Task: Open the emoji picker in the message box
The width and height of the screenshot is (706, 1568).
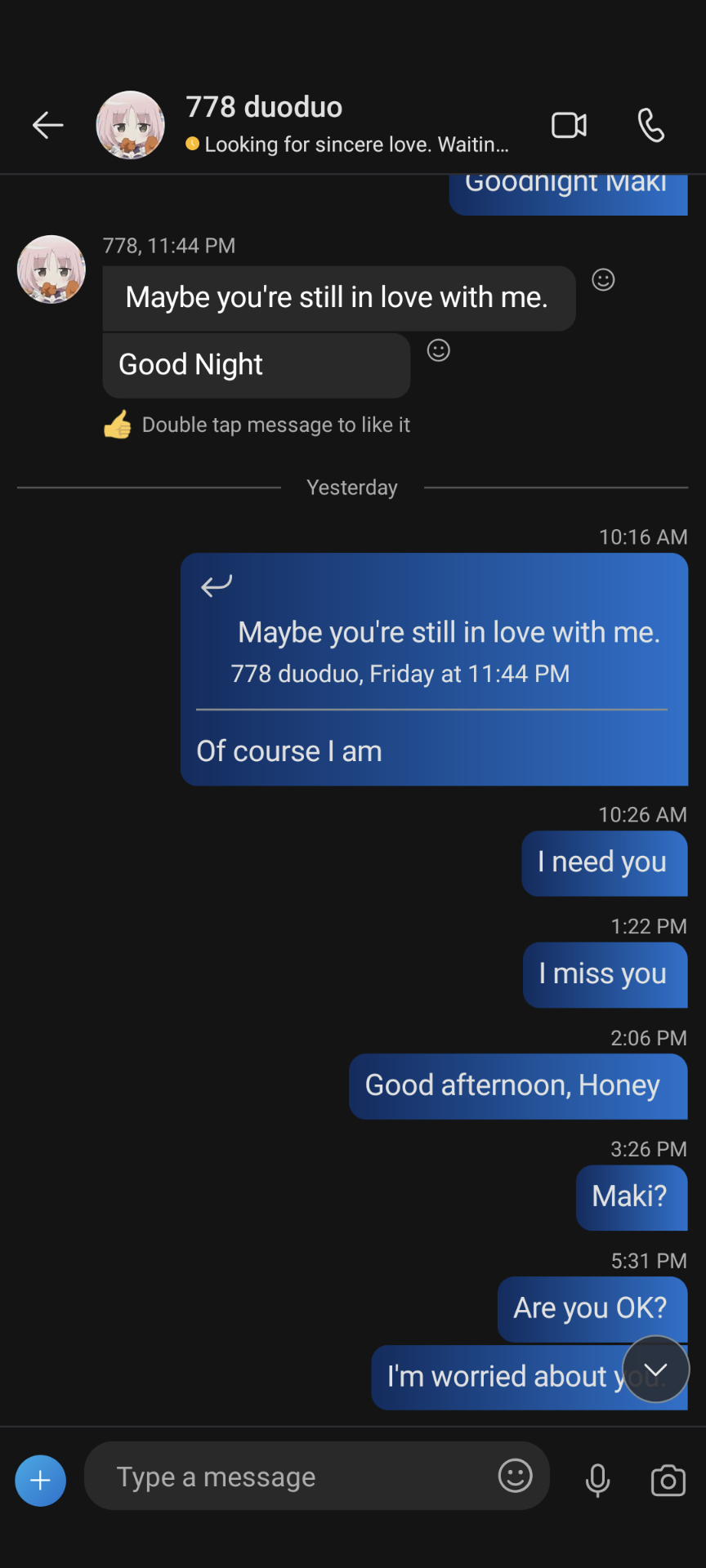Action: (516, 1476)
